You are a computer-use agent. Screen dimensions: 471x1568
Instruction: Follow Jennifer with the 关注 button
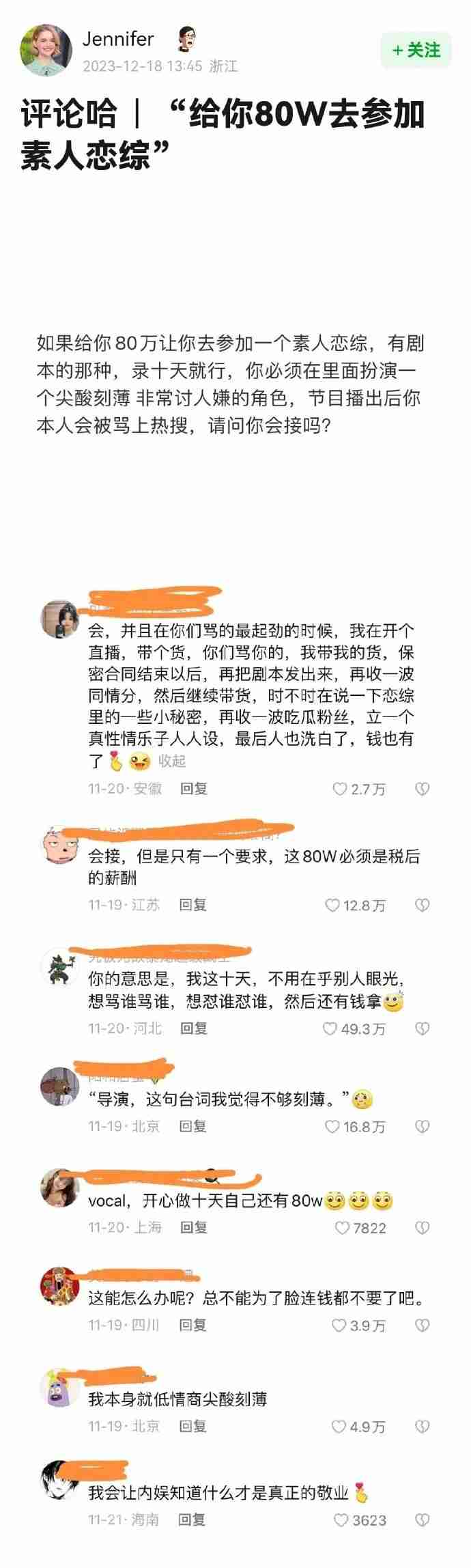tap(416, 51)
